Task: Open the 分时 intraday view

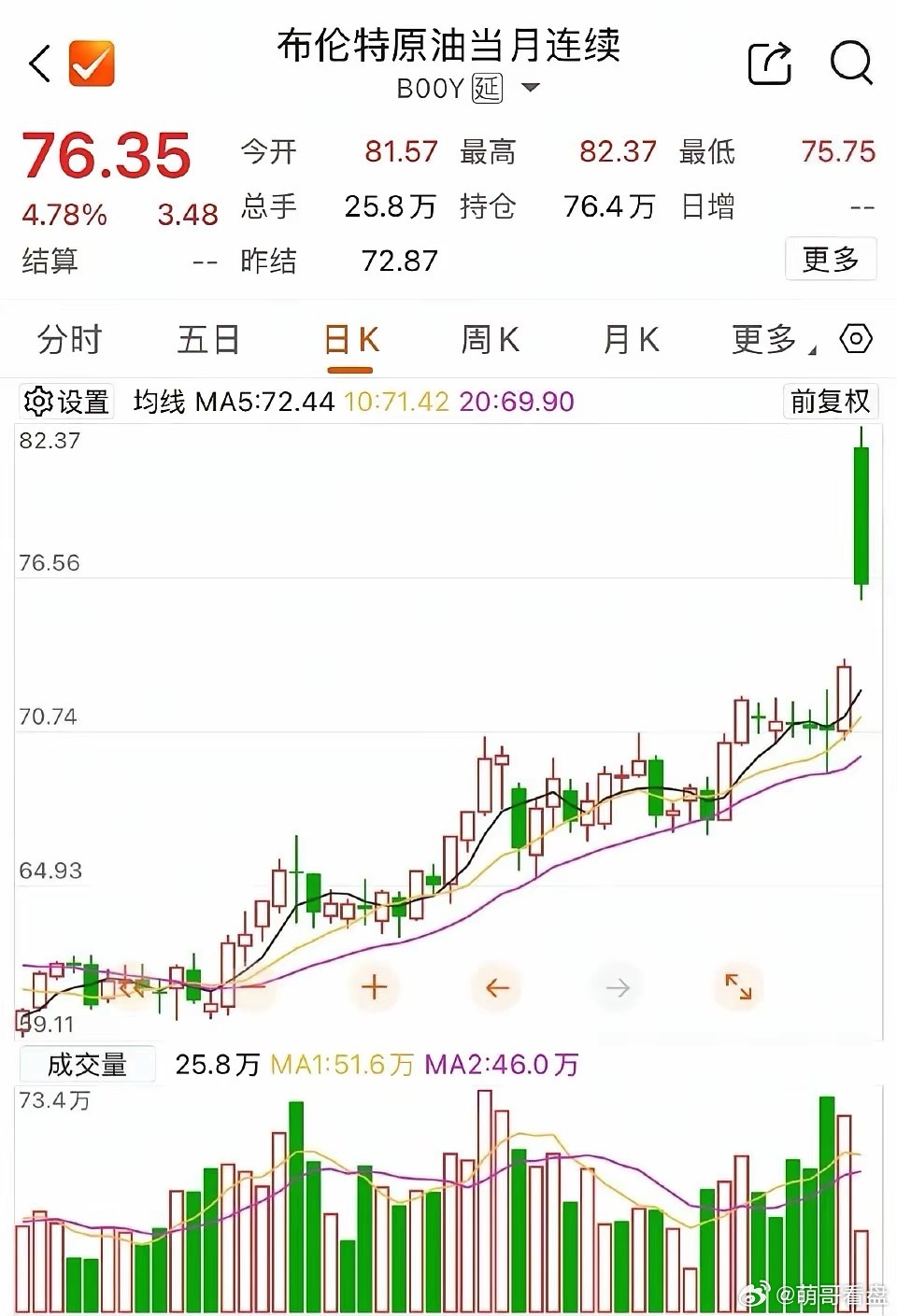Action: [67, 340]
